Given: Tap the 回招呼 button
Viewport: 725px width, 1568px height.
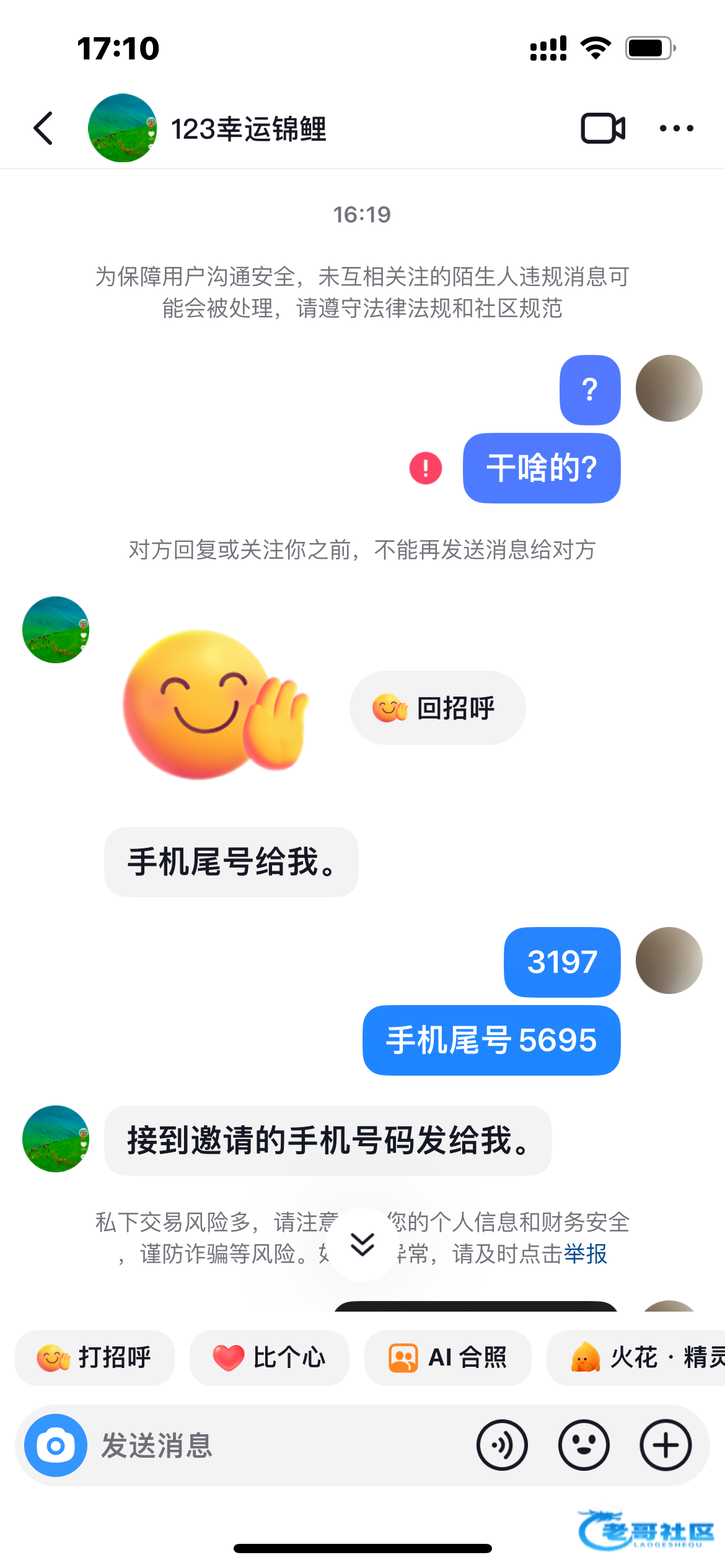Looking at the screenshot, I should point(437,708).
